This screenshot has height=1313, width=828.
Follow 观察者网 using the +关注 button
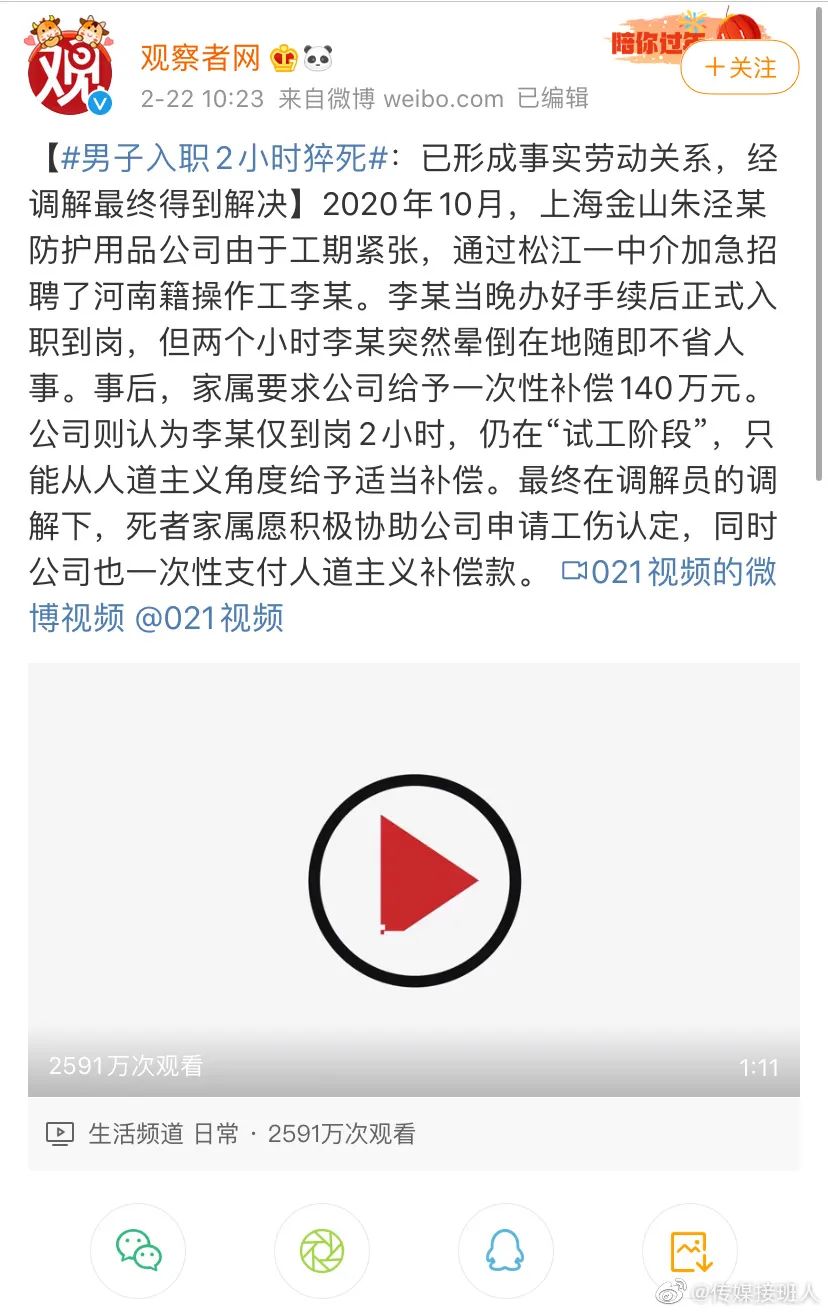738,65
